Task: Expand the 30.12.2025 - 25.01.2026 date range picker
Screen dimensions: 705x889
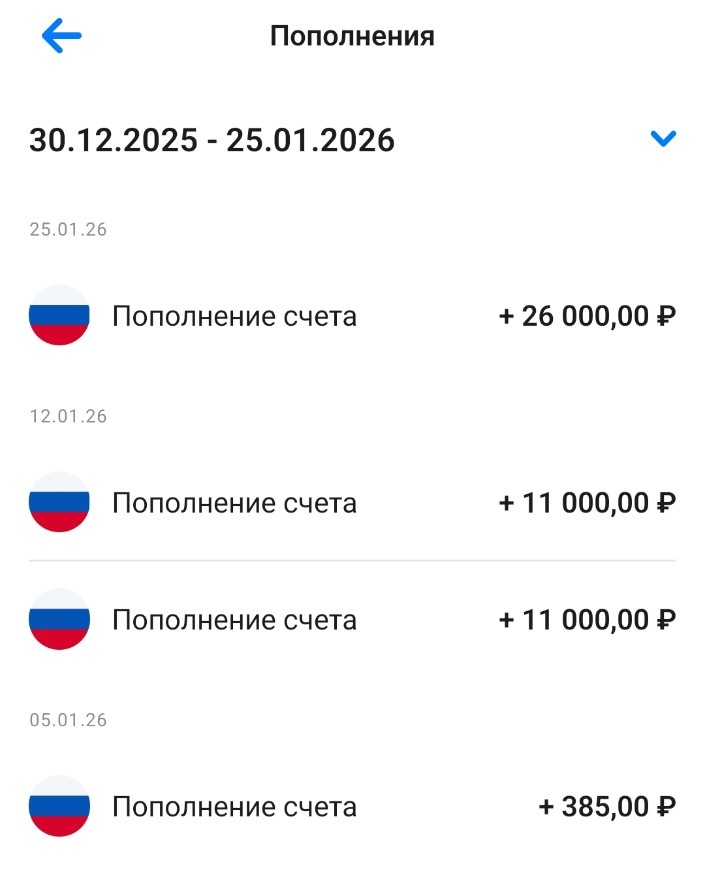Action: pyautogui.click(x=663, y=139)
